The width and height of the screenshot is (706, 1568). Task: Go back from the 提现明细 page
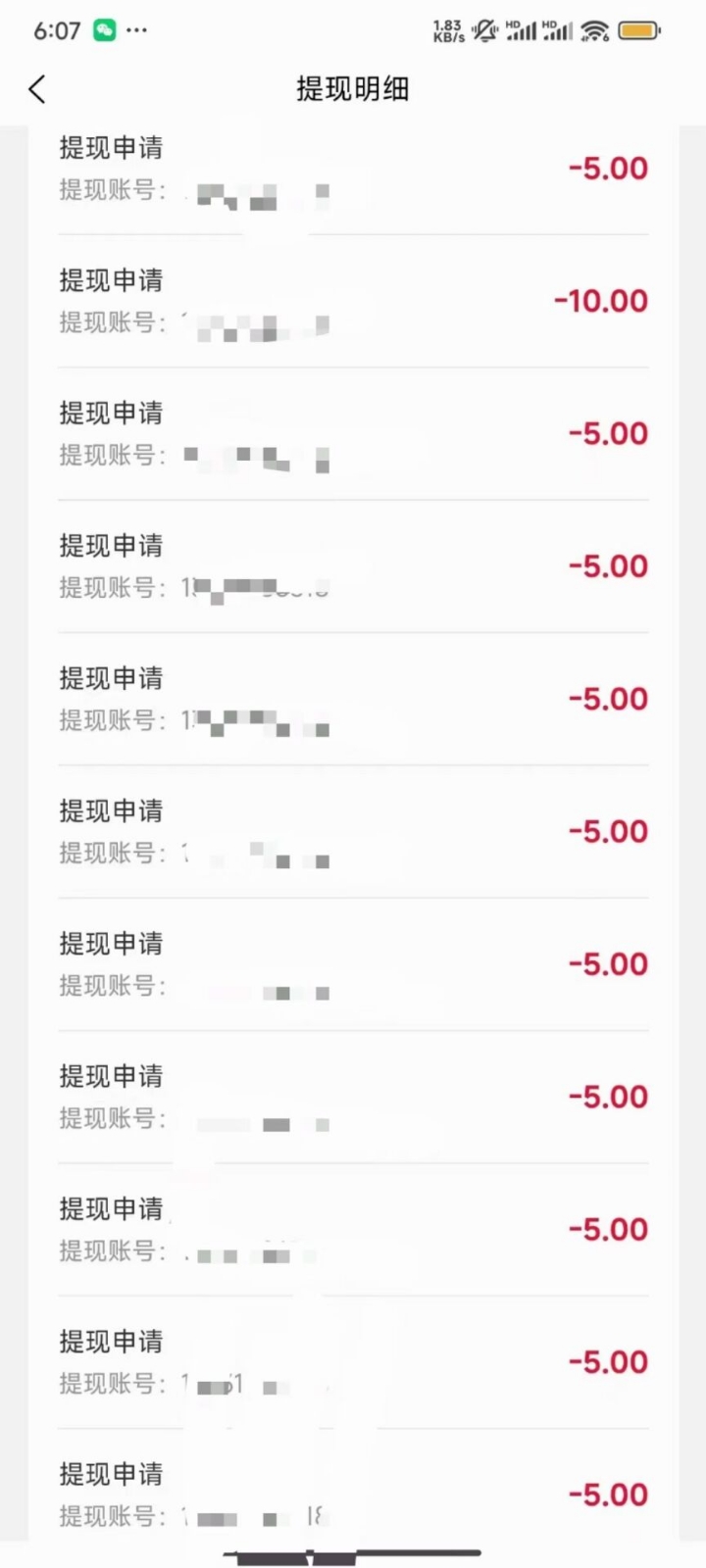click(x=37, y=89)
